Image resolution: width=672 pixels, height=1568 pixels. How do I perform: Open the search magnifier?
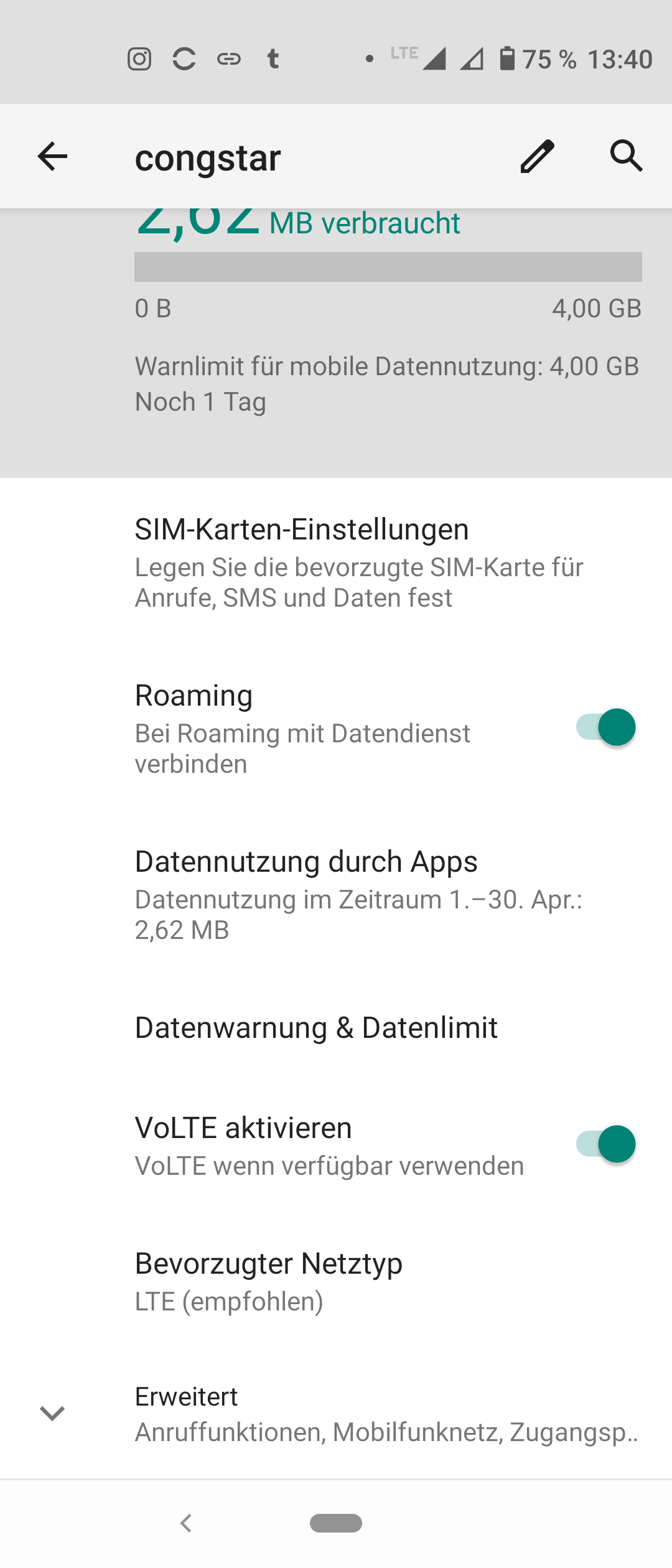(x=626, y=156)
